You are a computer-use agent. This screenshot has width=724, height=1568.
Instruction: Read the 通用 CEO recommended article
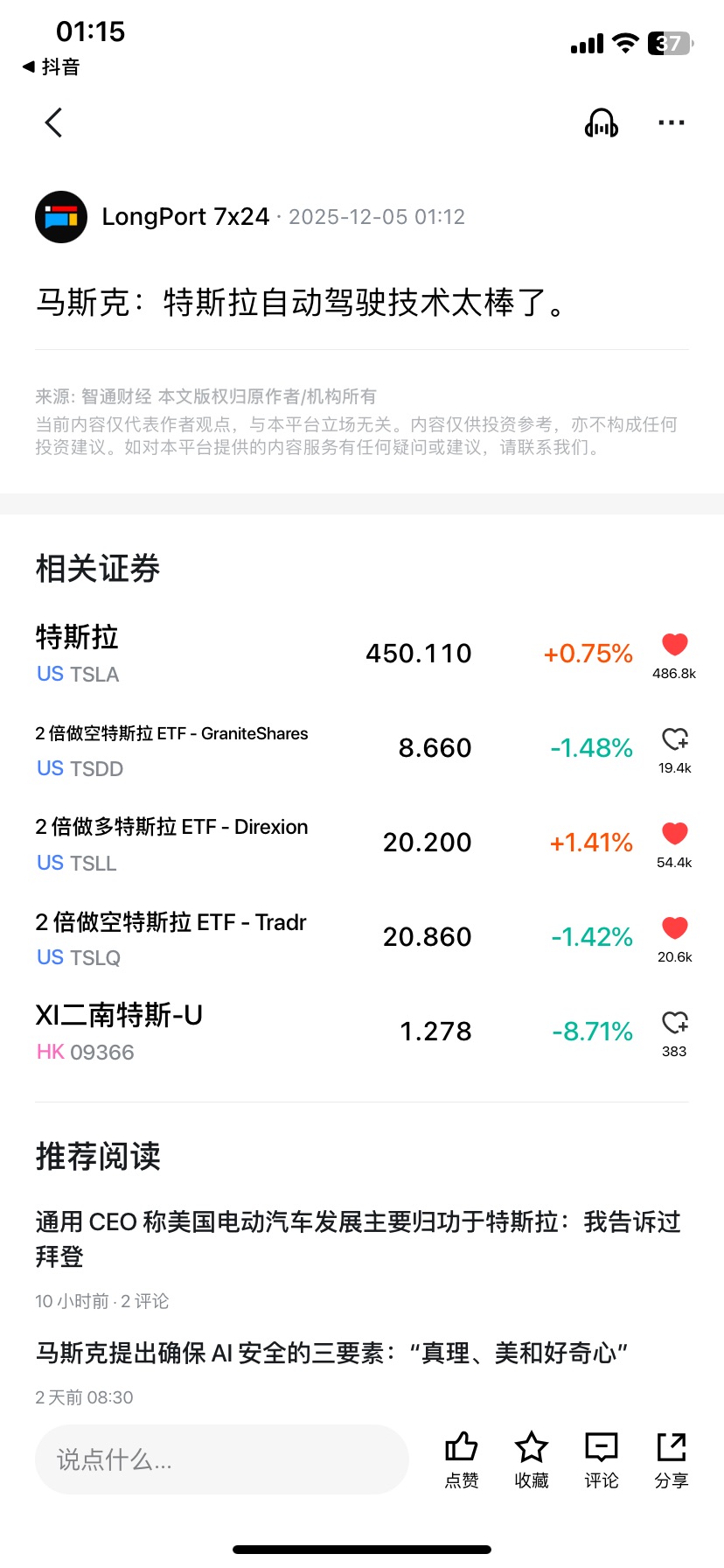click(359, 1238)
